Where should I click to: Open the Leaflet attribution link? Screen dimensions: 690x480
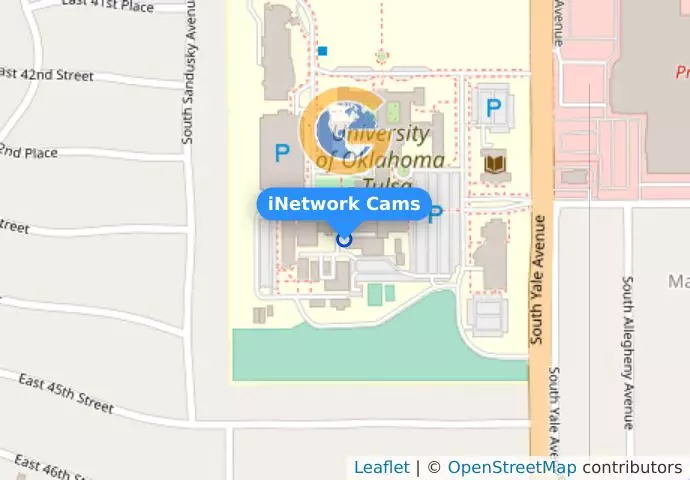[x=381, y=467]
